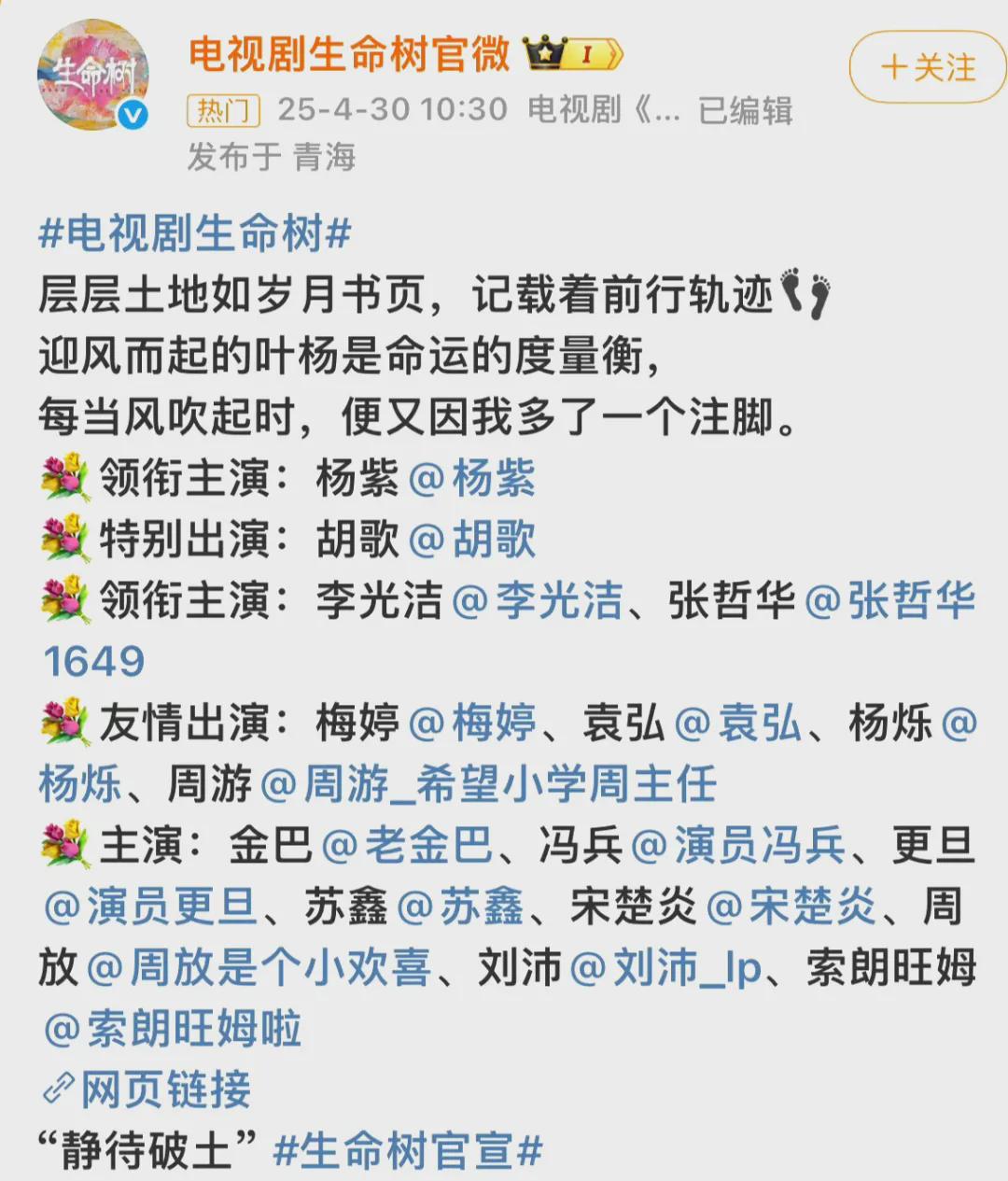Go to the @袁弘 profile
The image size is (1008, 1181).
pos(737,724)
